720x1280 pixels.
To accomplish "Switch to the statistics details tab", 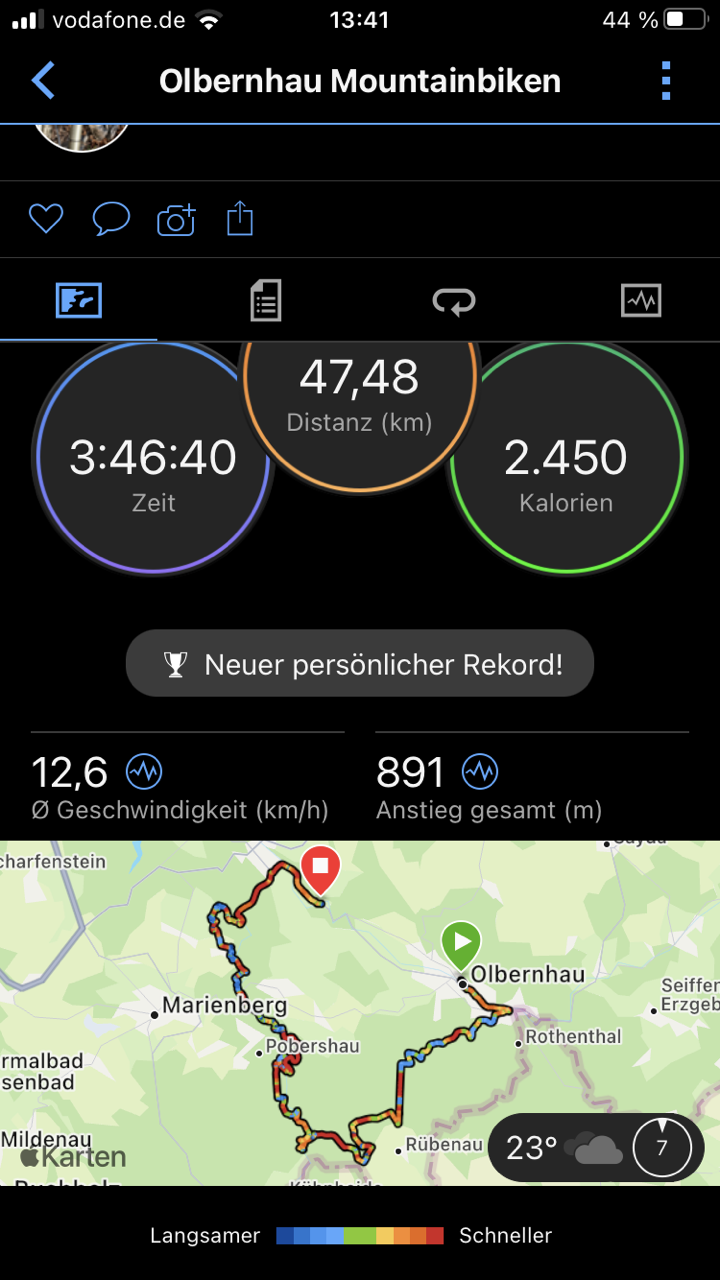I will tap(265, 300).
